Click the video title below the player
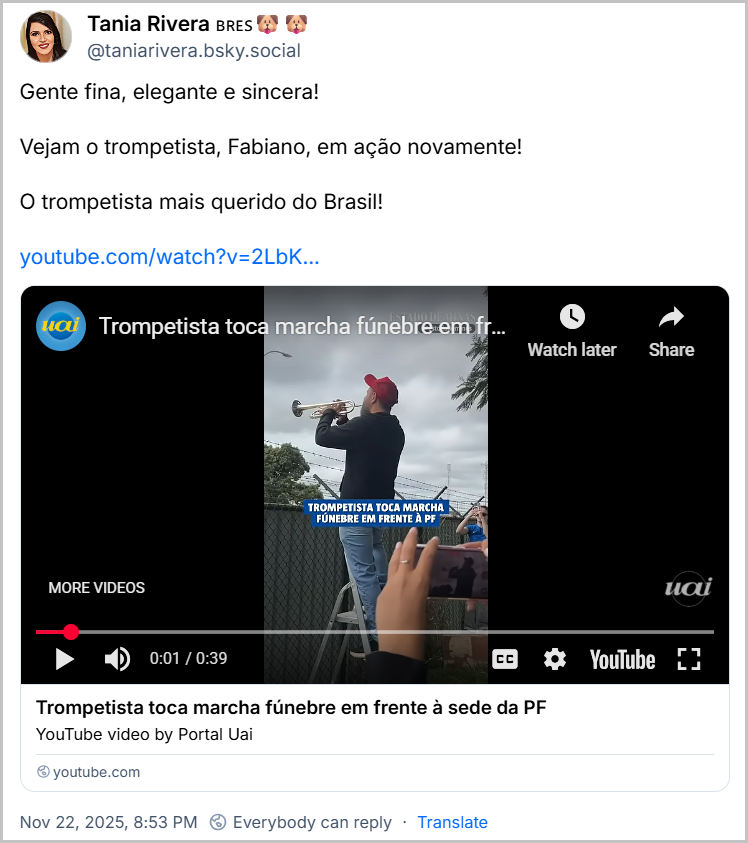This screenshot has width=748, height=843. pyautogui.click(x=291, y=707)
